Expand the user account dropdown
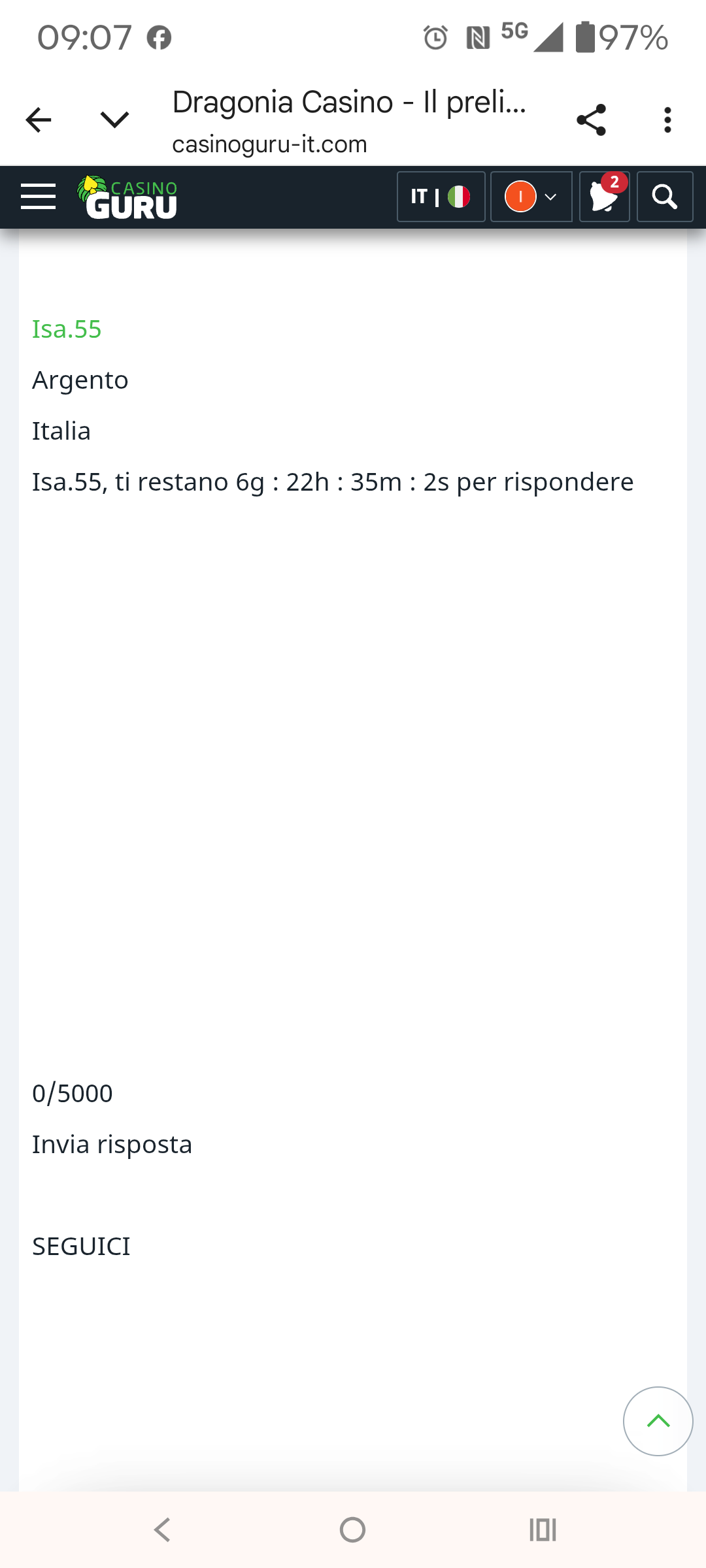 (x=531, y=197)
